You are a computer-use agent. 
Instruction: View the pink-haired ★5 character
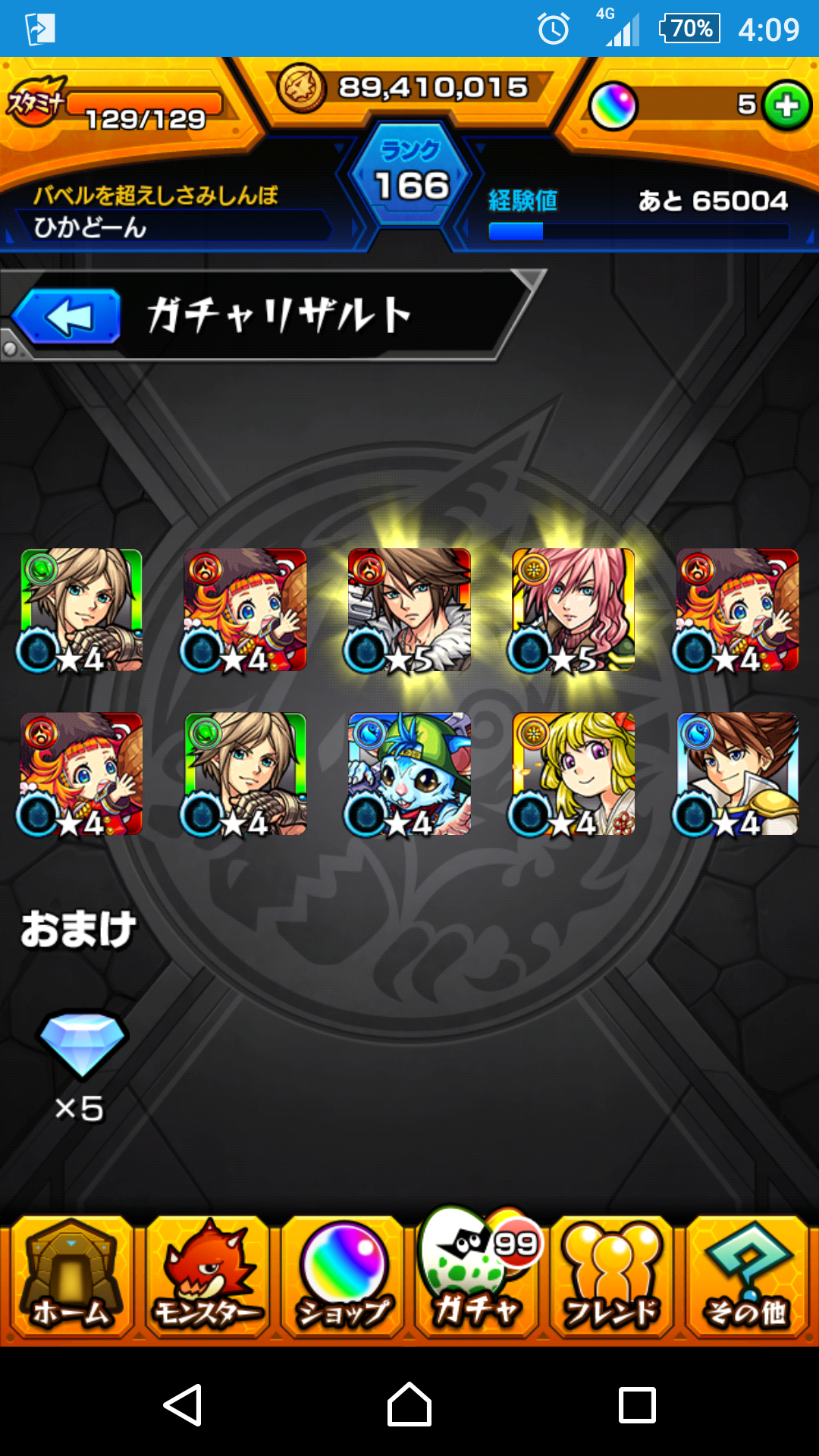click(573, 610)
